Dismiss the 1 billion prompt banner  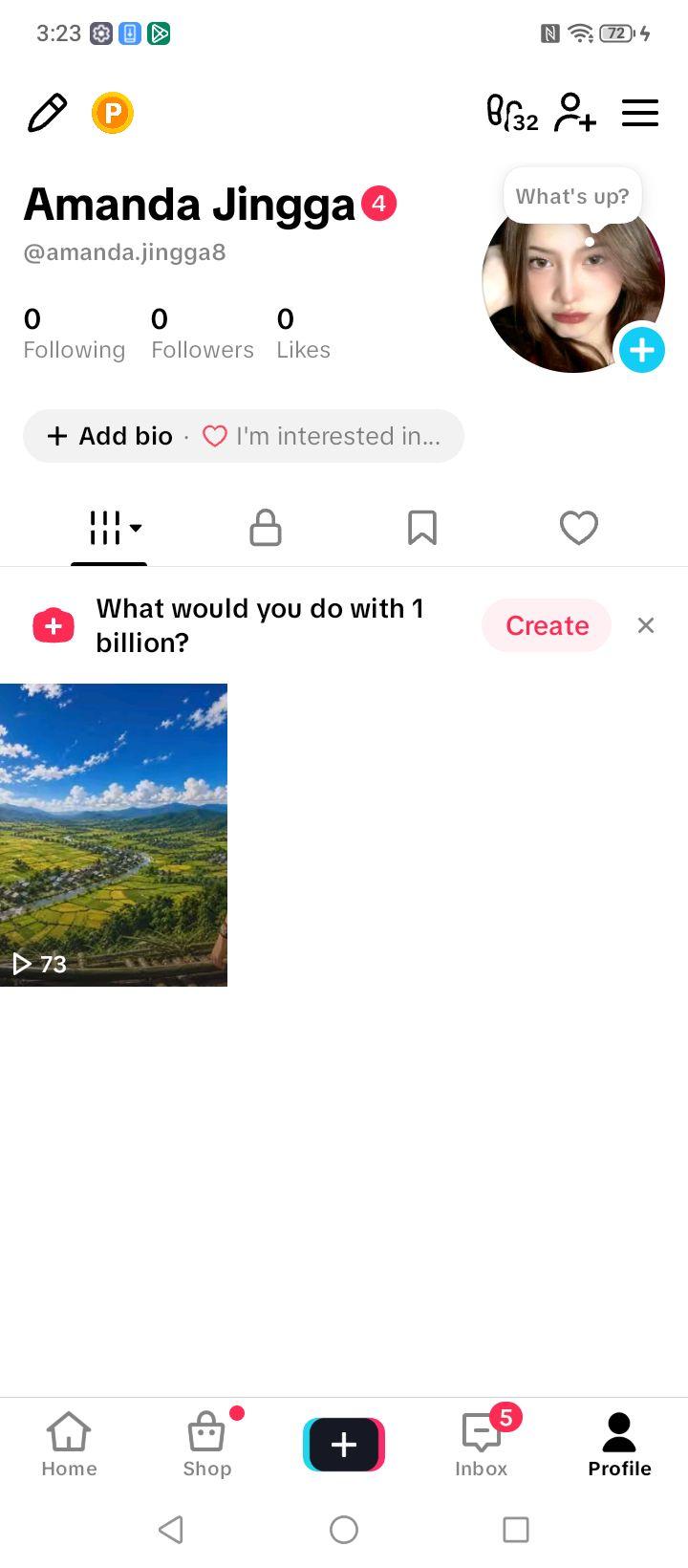point(646,625)
